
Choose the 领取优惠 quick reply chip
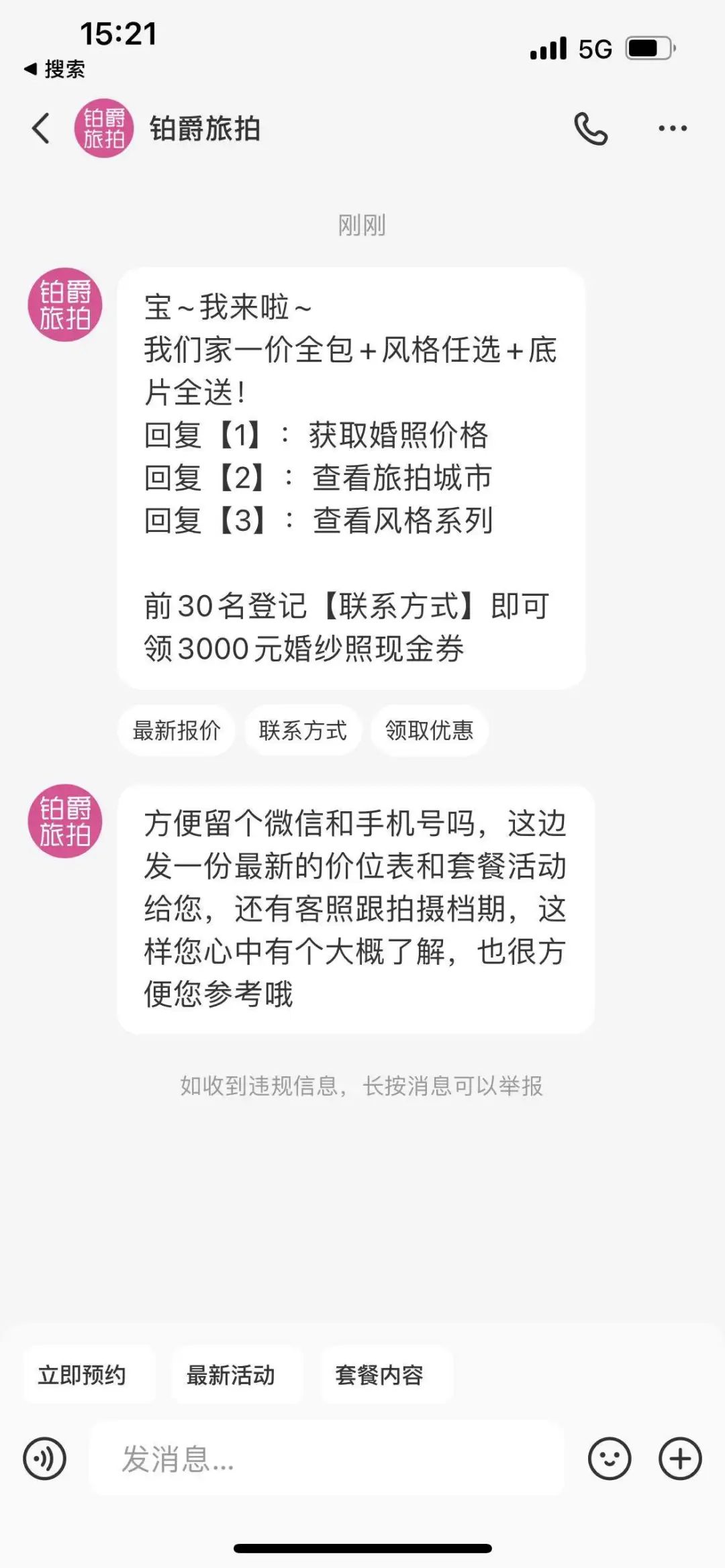429,730
